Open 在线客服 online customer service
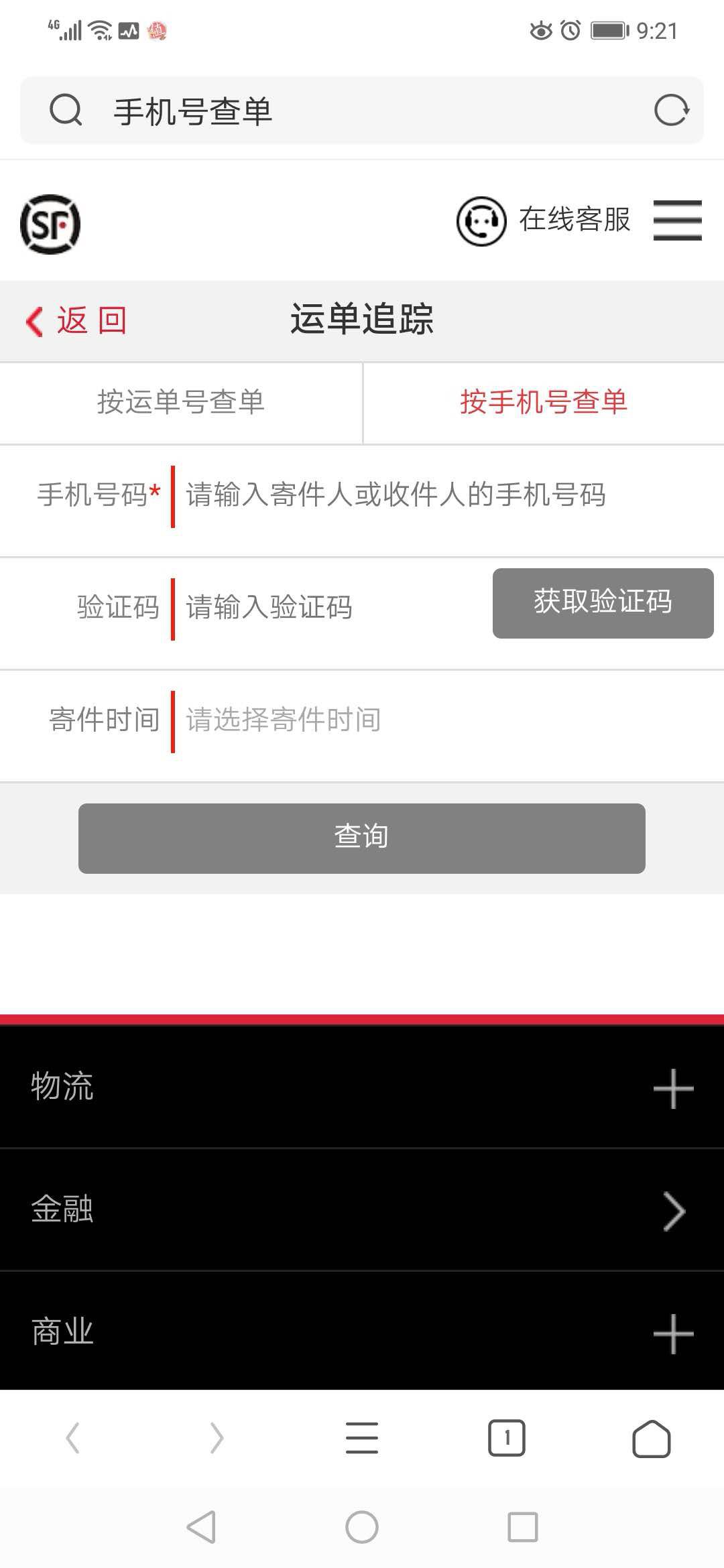 544,220
